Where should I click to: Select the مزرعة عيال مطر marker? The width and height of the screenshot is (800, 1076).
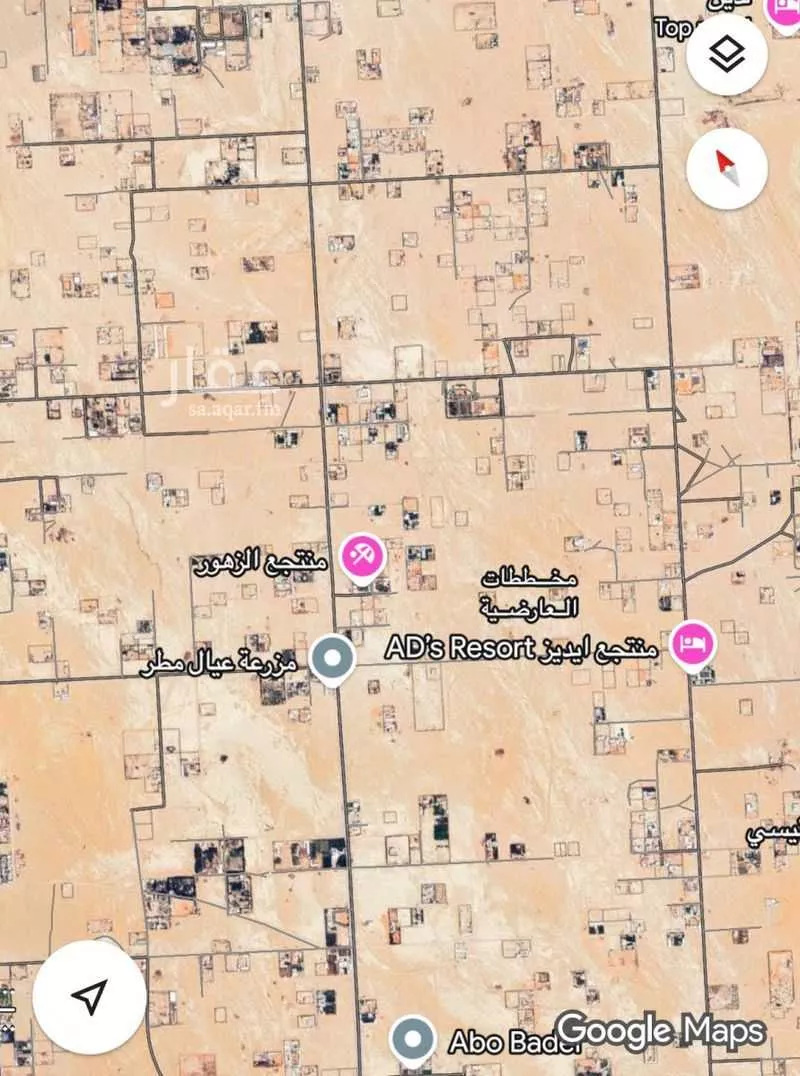tap(331, 659)
